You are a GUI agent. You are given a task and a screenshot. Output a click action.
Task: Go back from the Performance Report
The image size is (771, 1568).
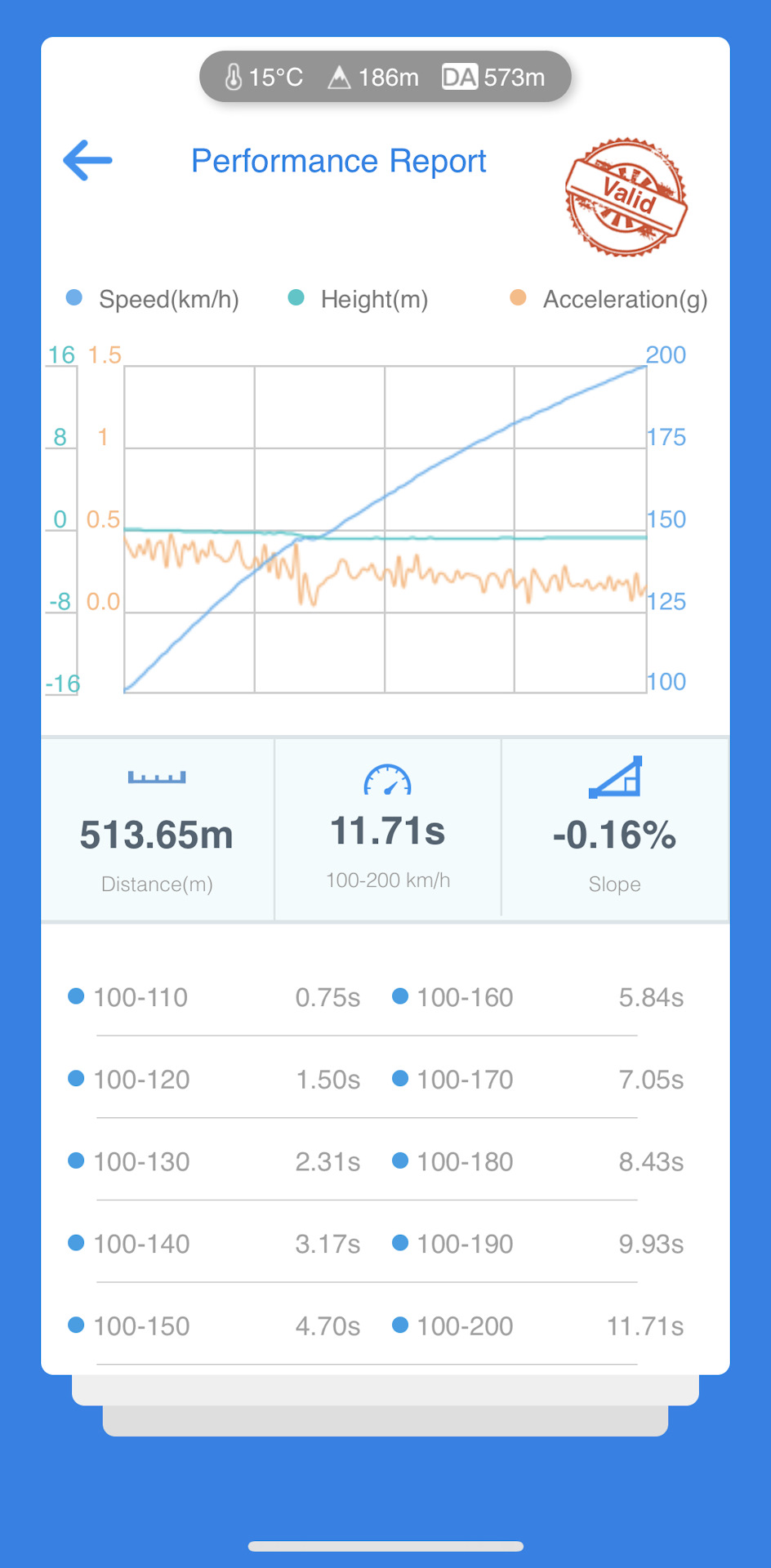click(x=87, y=160)
